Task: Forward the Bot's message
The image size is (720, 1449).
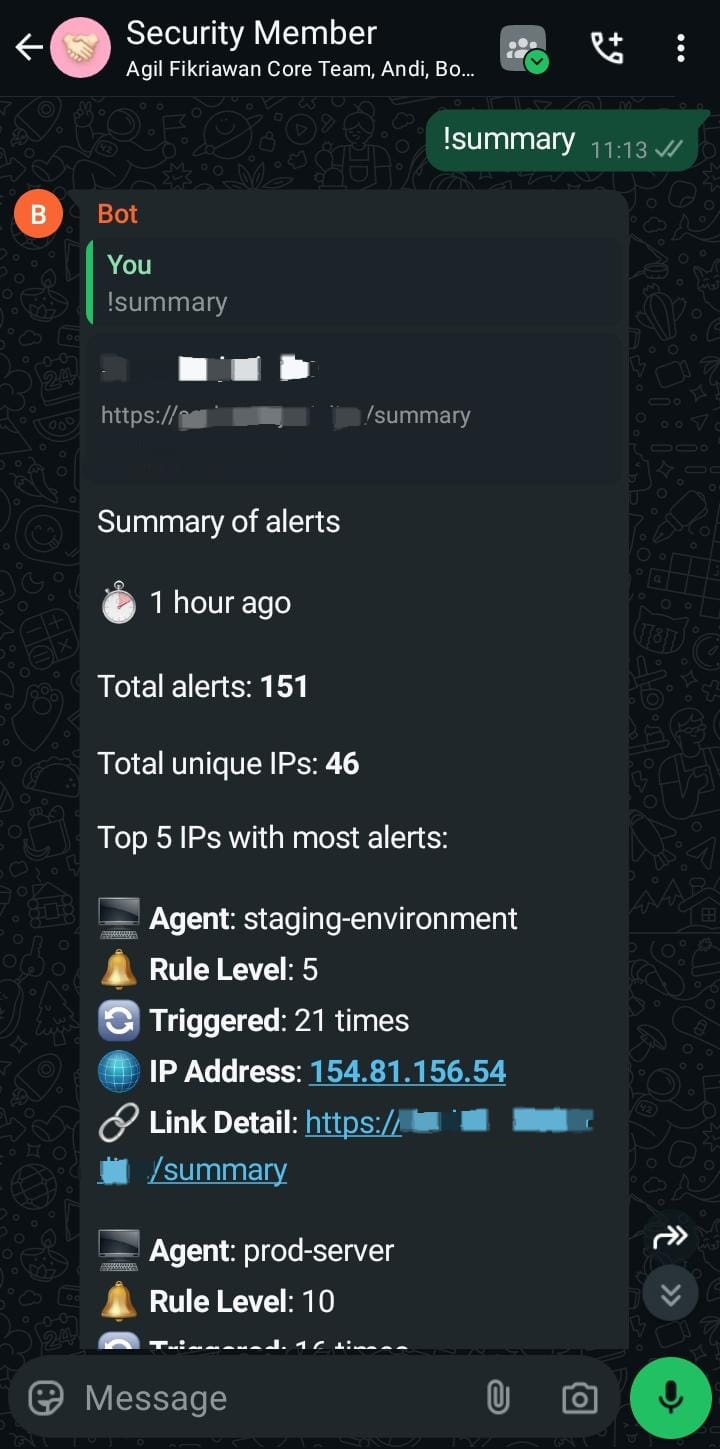Action: (x=670, y=1237)
